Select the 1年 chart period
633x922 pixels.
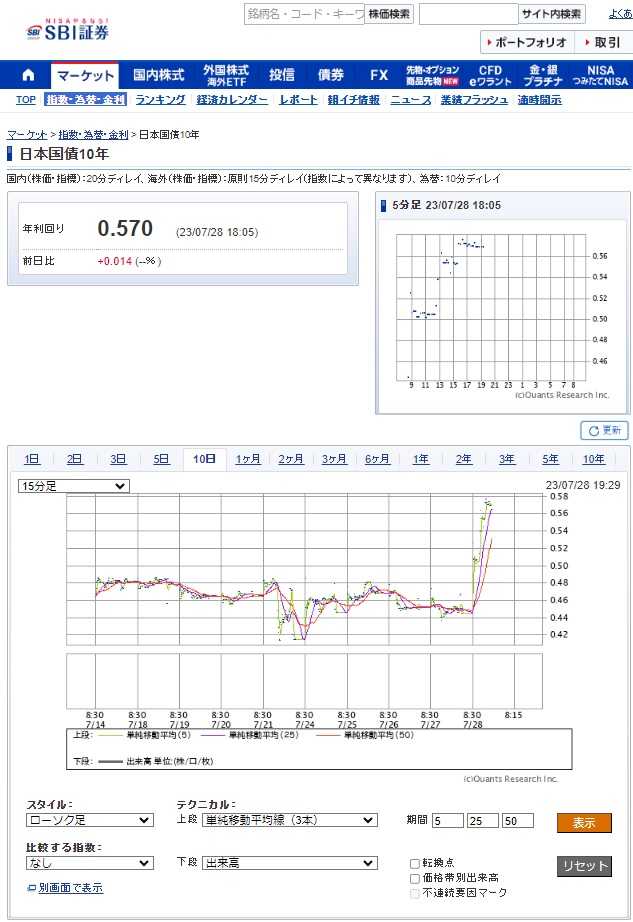tap(421, 459)
